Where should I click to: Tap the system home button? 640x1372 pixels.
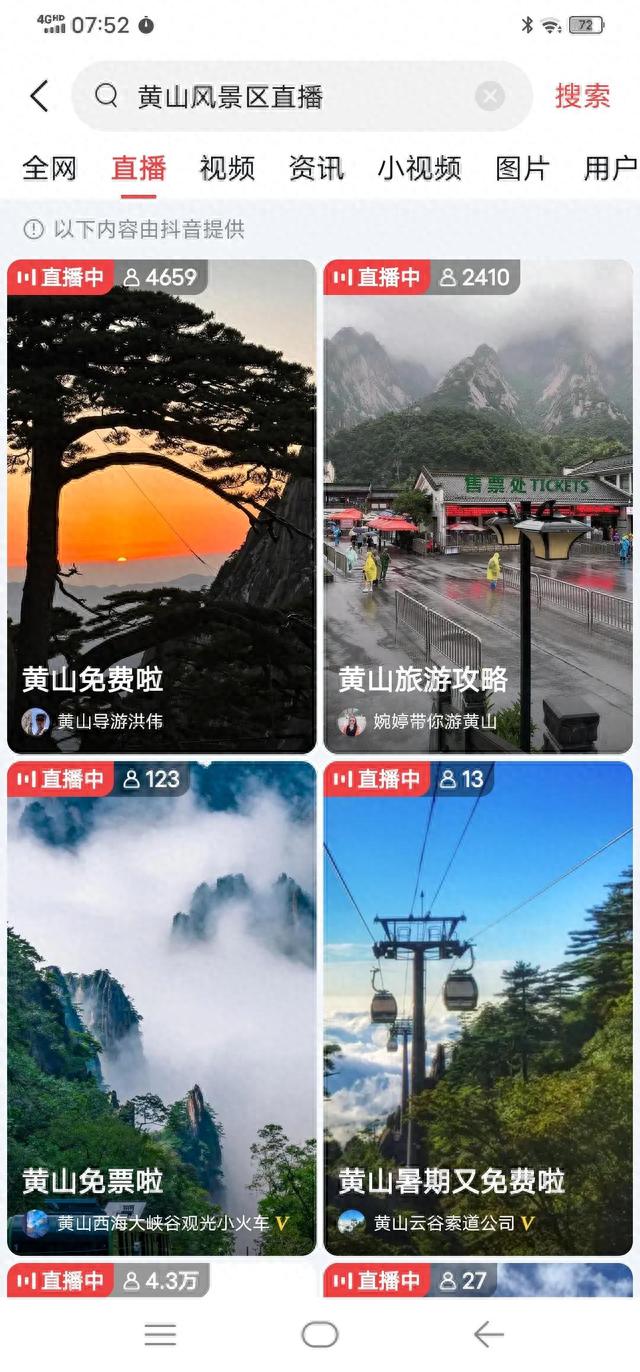coord(320,1334)
